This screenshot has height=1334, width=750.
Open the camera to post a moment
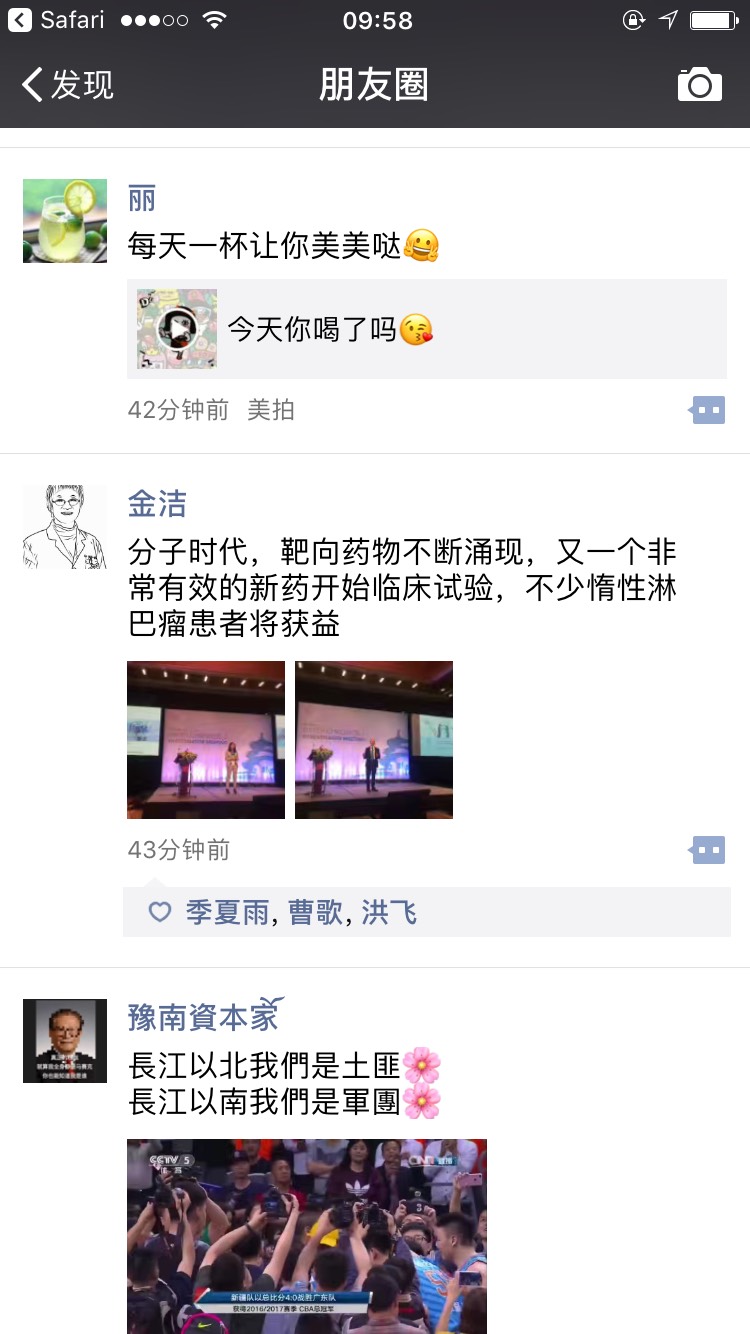click(x=699, y=85)
